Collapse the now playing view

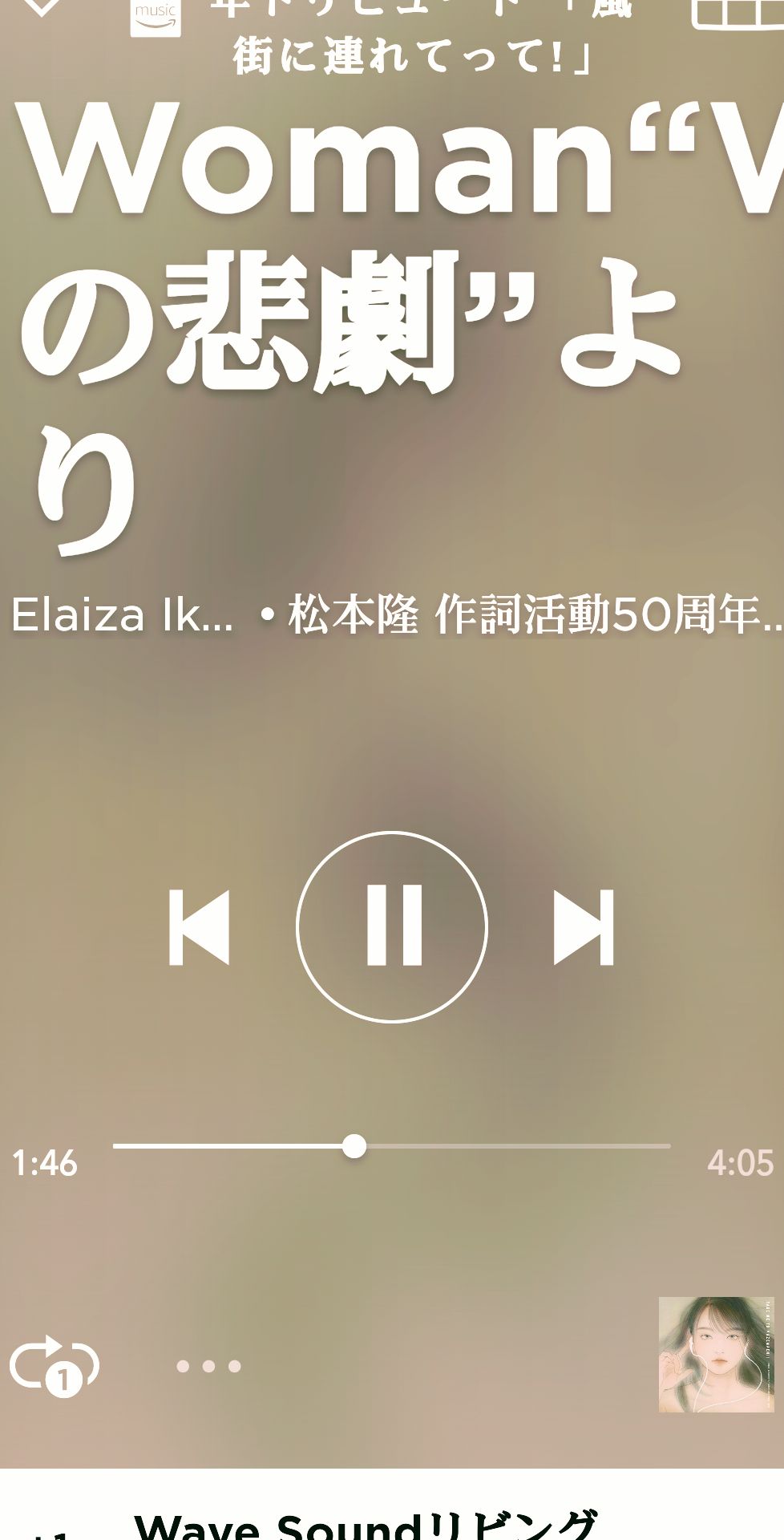pos(42,8)
